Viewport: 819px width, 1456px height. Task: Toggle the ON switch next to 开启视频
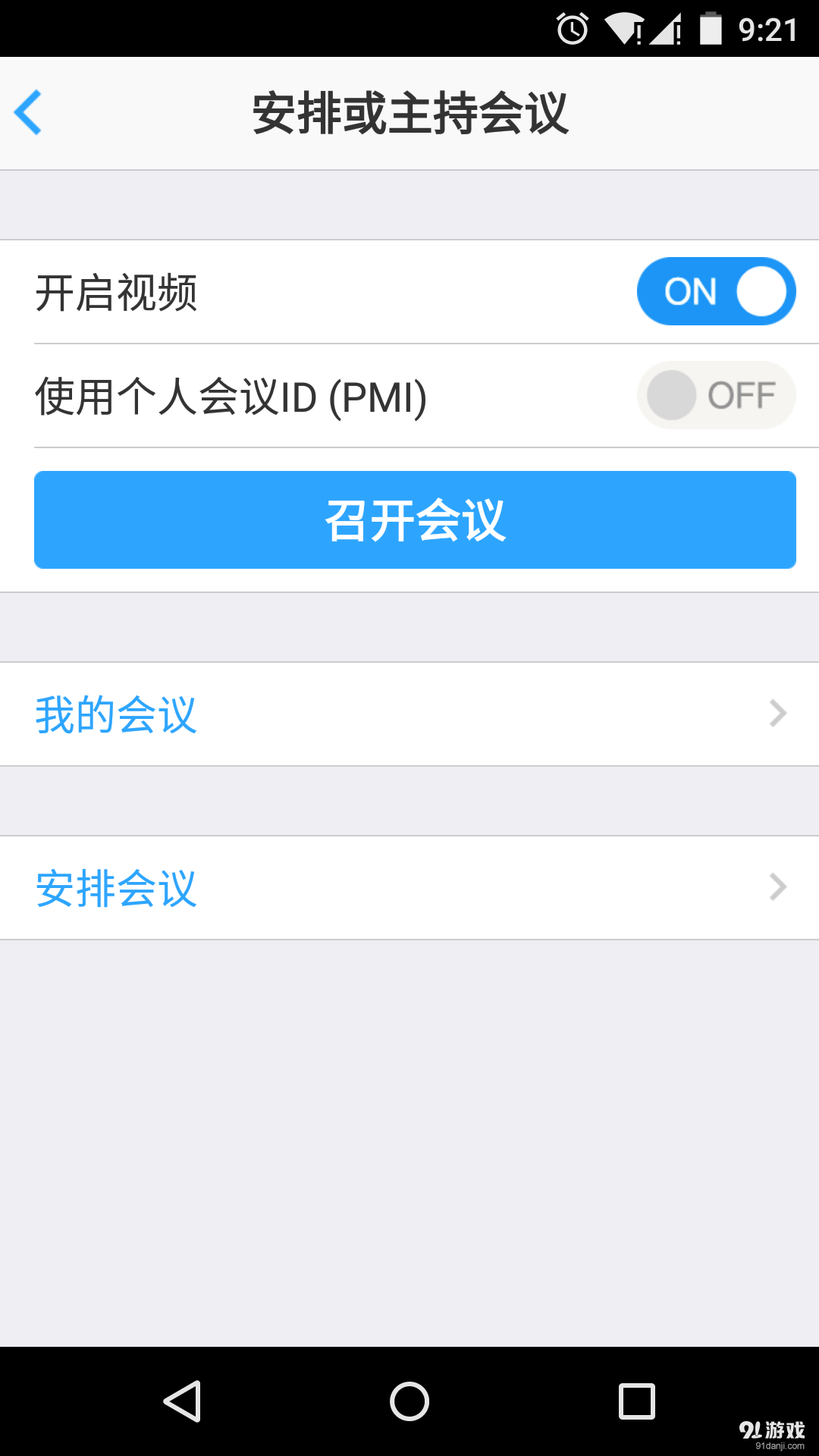pyautogui.click(x=715, y=290)
